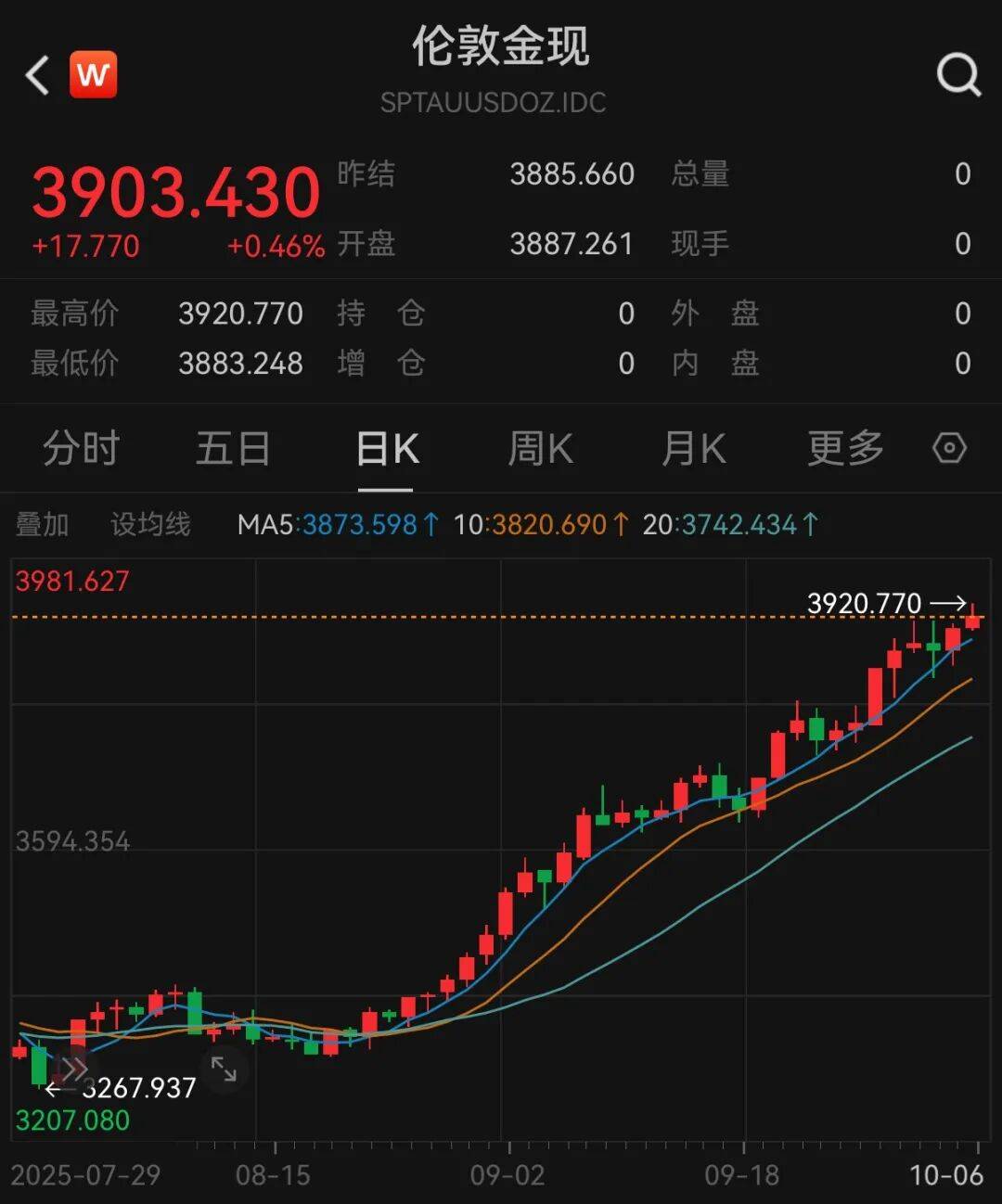Viewport: 1002px width, 1204px height.
Task: Switch to the 分时 chart view
Action: 81,448
